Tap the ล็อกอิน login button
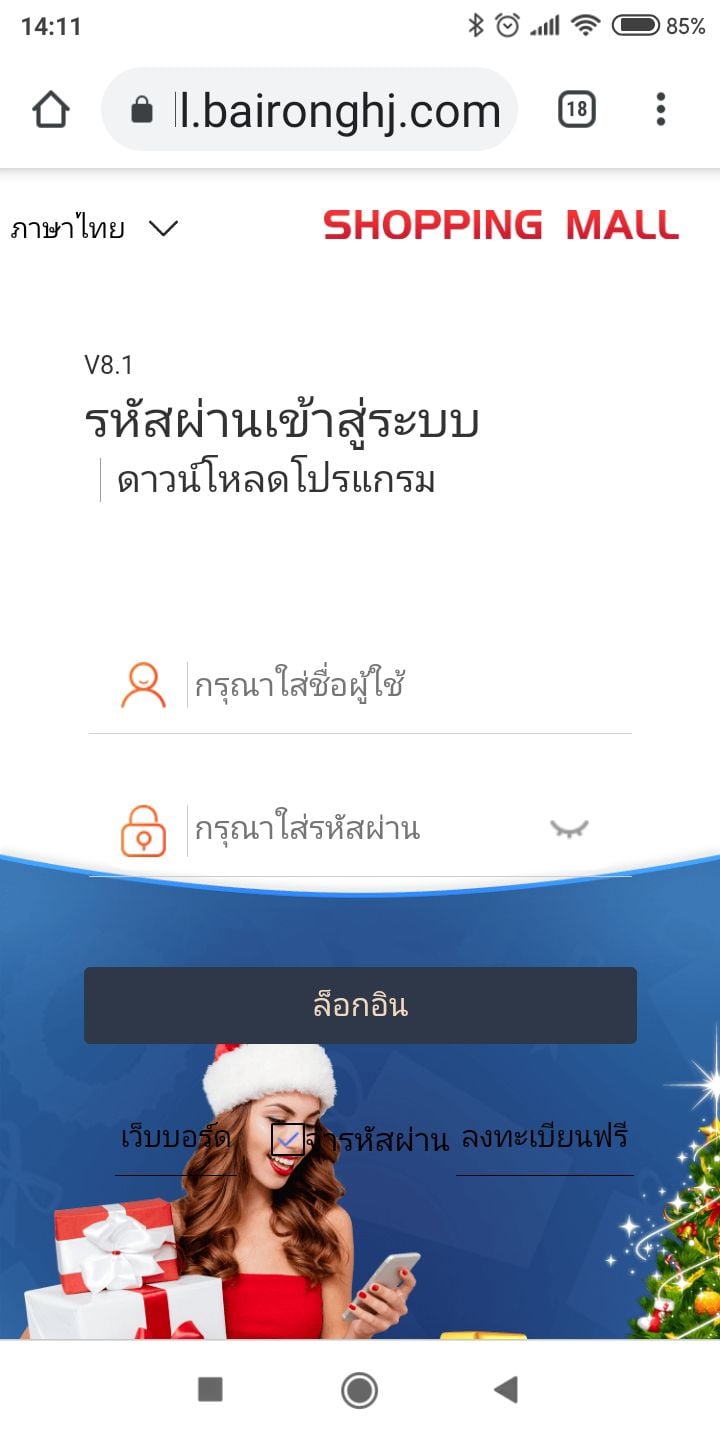720x1440 pixels. click(x=360, y=1005)
